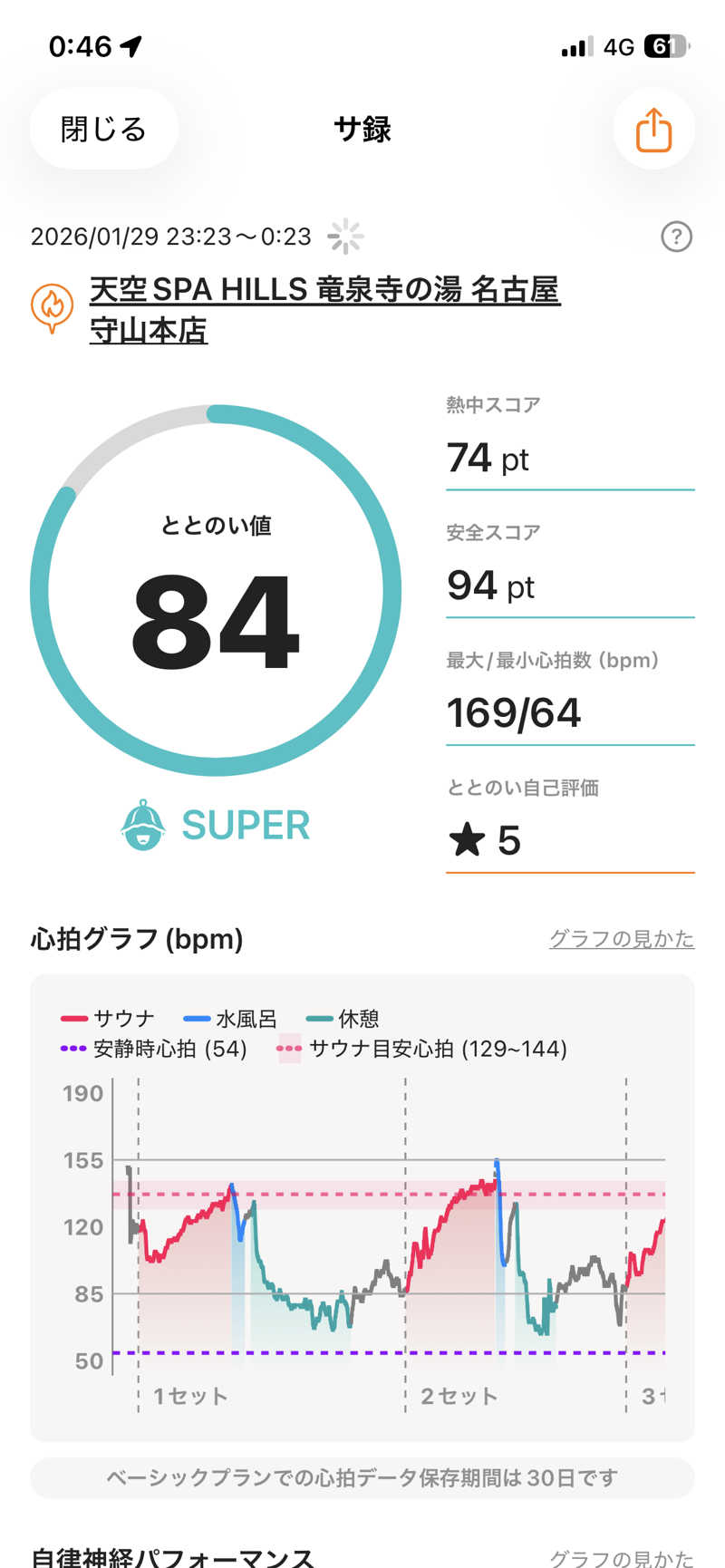Viewport: 725px width, 1568px height.
Task: Open グラフの見かた beside the 心拍グラフ heading
Action: (622, 939)
